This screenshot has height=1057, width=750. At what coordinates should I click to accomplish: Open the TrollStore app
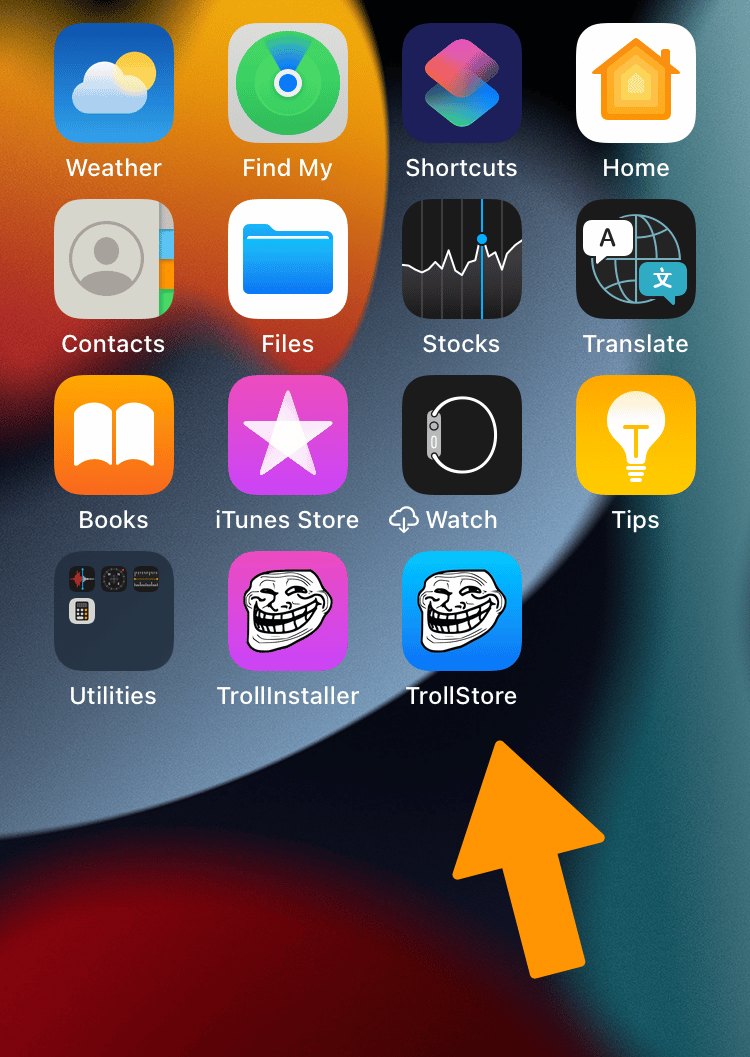tap(462, 611)
